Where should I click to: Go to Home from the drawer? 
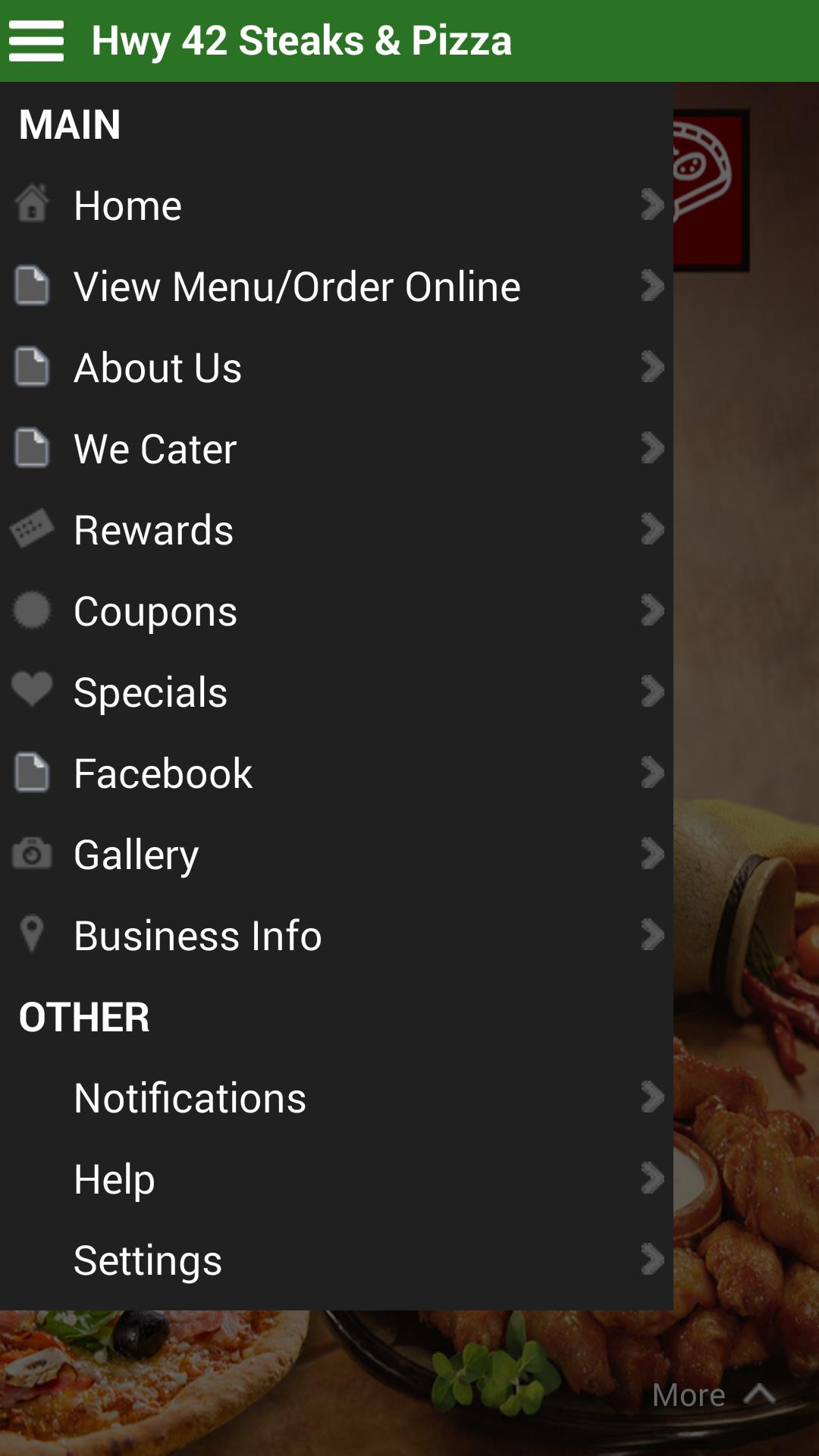[x=334, y=206]
